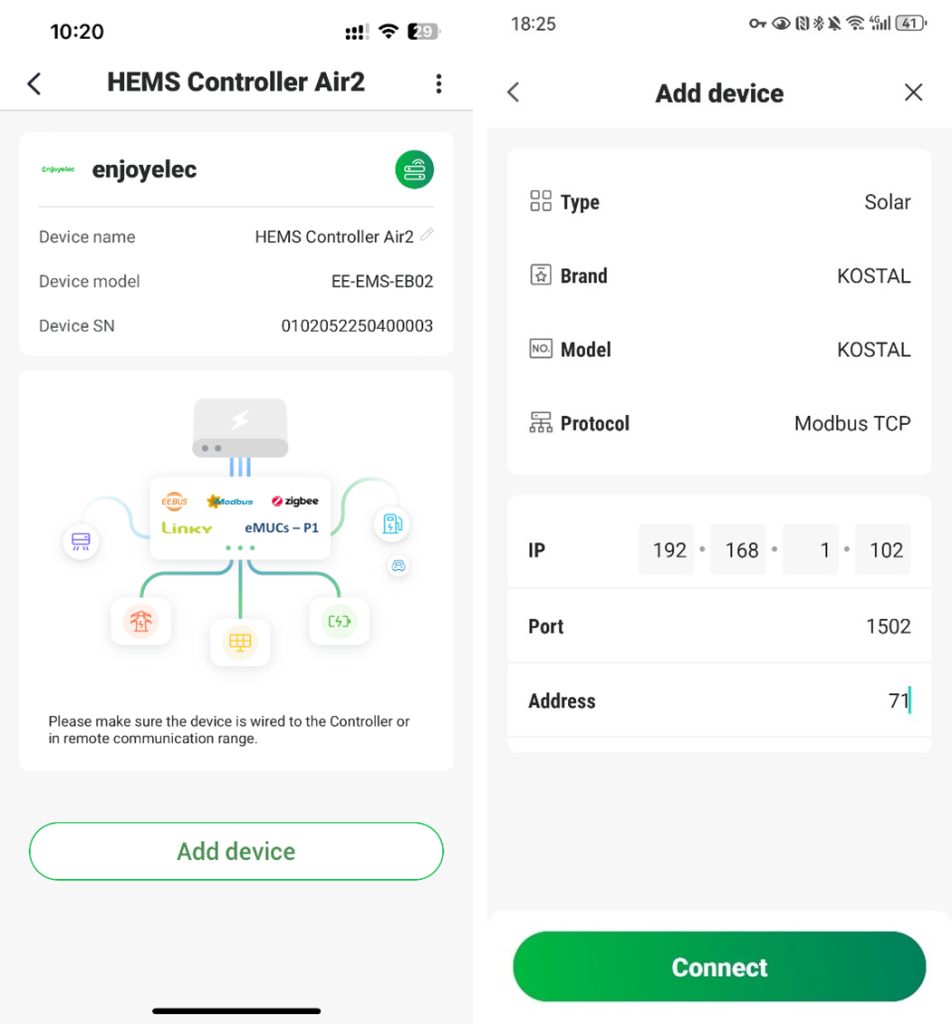Change the Type set to Solar
Viewport: 952px width, 1024px height.
[719, 202]
